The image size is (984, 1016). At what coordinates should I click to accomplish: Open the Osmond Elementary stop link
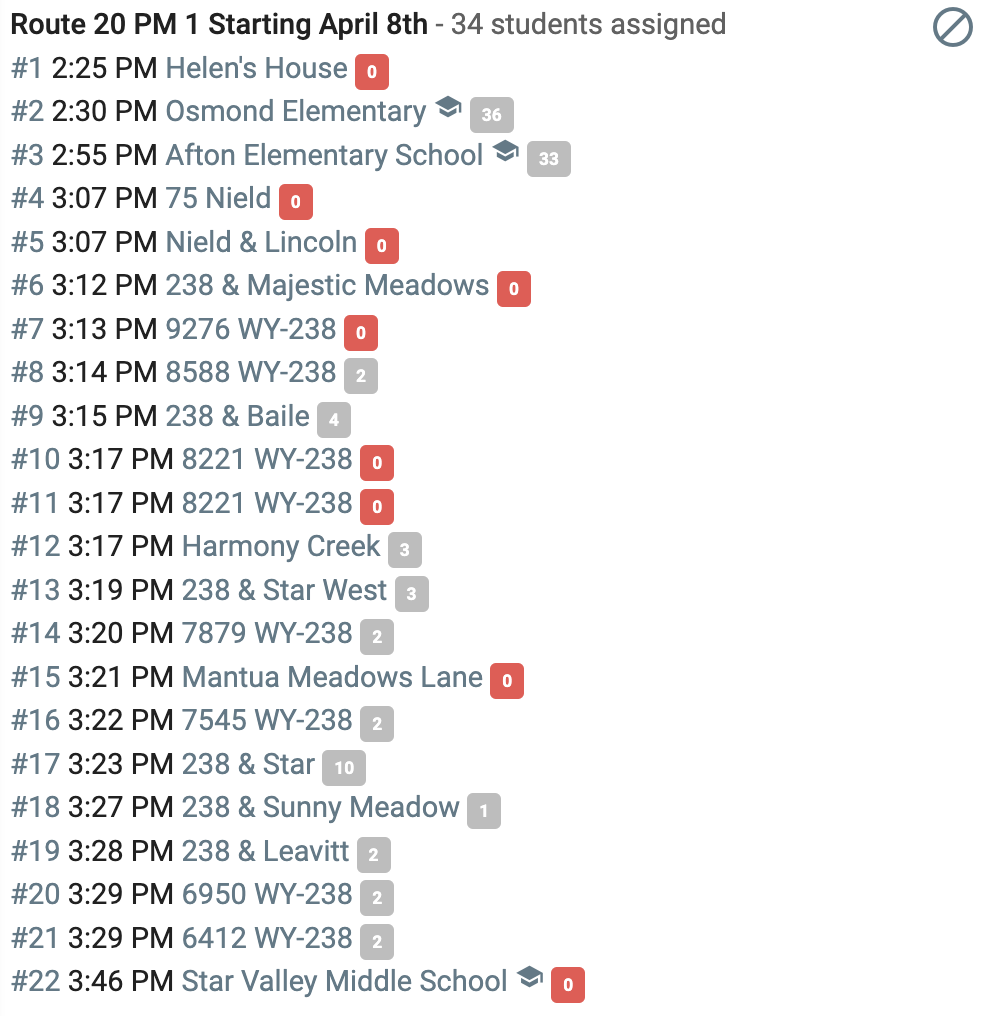(x=296, y=111)
